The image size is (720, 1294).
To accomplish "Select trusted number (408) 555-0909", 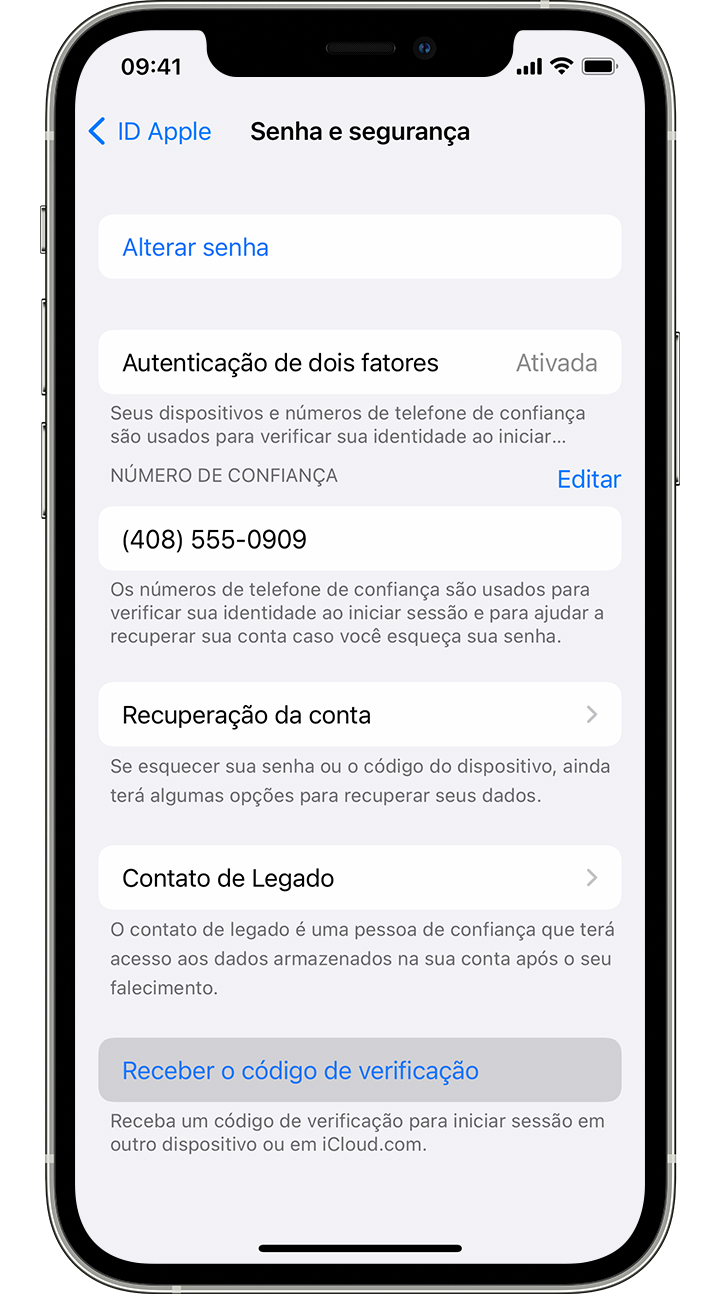I will click(359, 539).
